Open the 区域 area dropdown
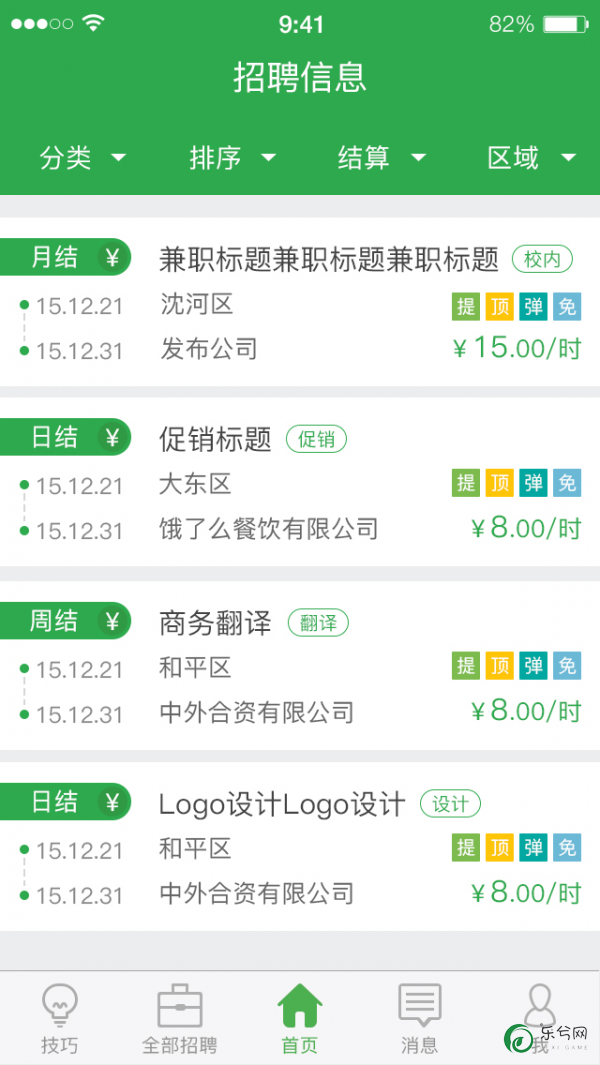Image resolution: width=600 pixels, height=1065 pixels. pos(532,158)
